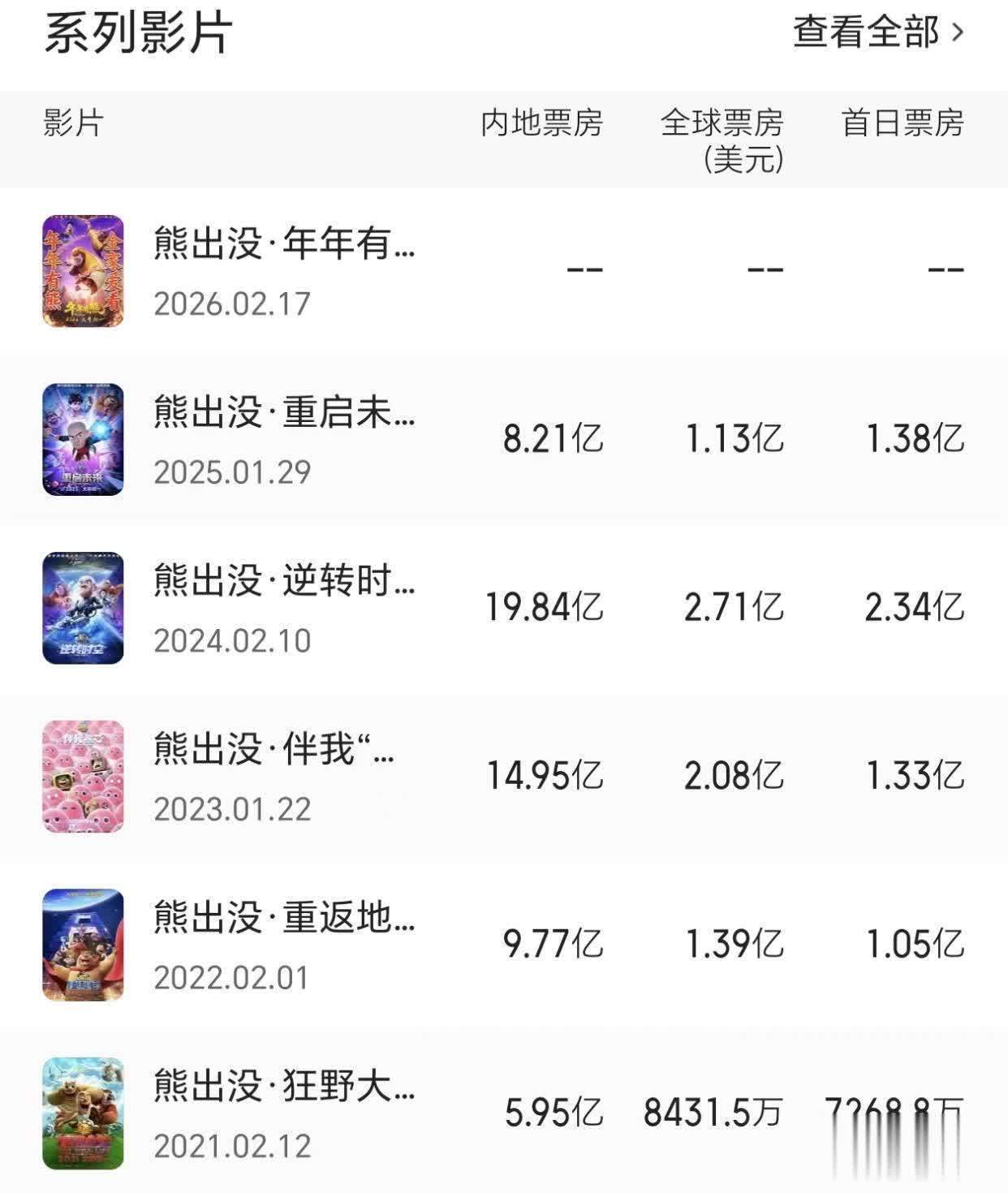
Task: Open 查看全部 to view all series films
Action: [878, 32]
